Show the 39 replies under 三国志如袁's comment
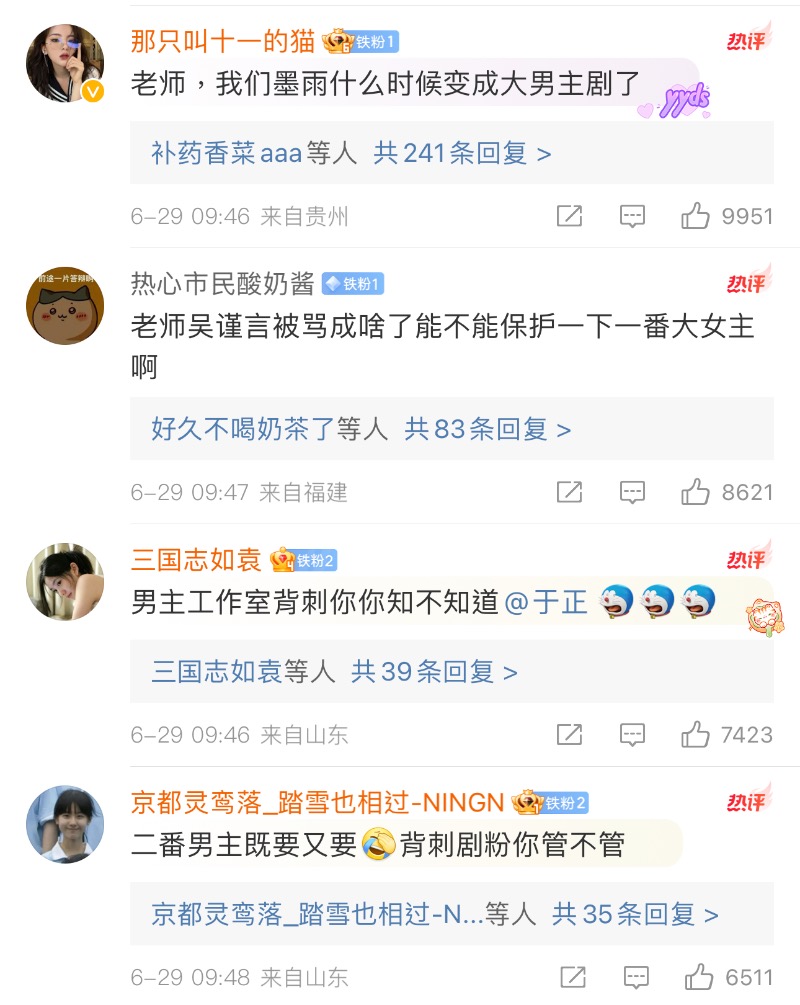The width and height of the screenshot is (800, 1005). [434, 672]
